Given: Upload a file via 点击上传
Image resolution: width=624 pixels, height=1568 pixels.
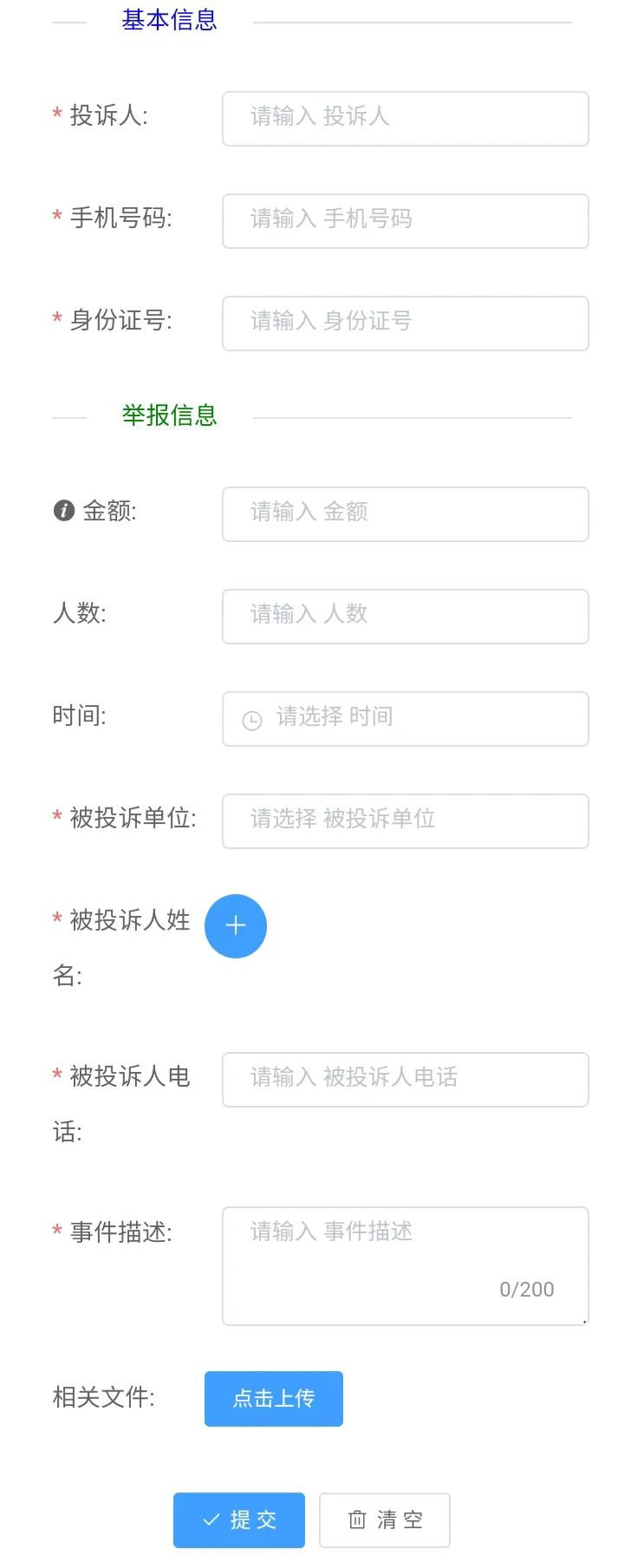Looking at the screenshot, I should coord(274,1398).
